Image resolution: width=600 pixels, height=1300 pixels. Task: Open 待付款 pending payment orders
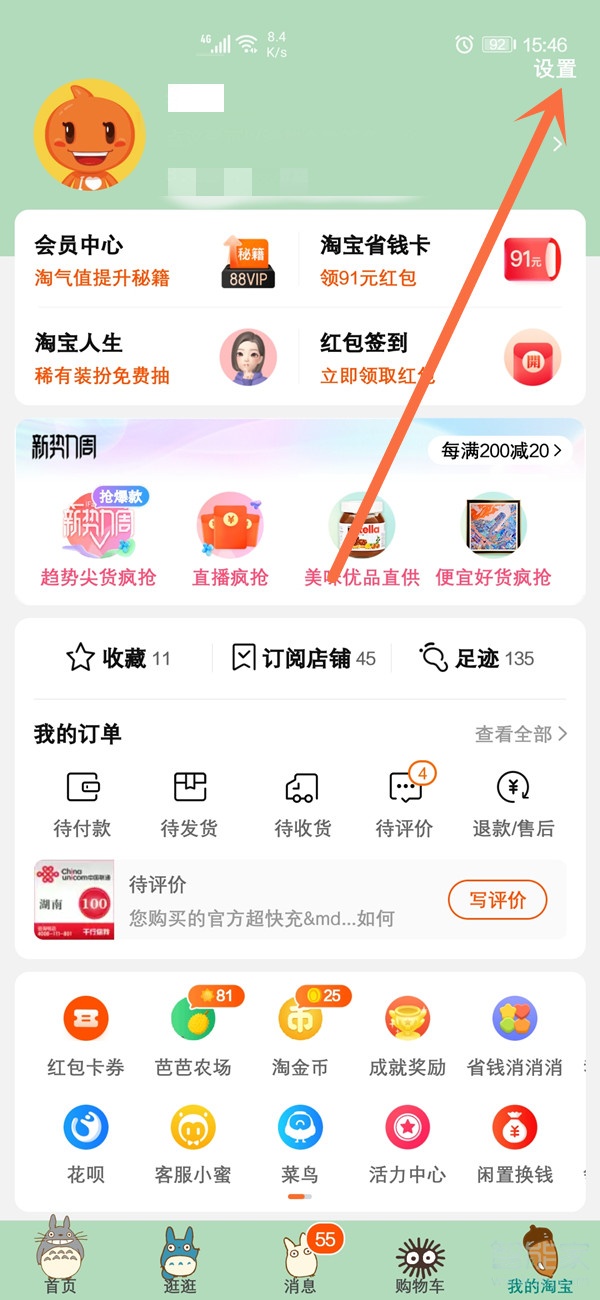[82, 803]
